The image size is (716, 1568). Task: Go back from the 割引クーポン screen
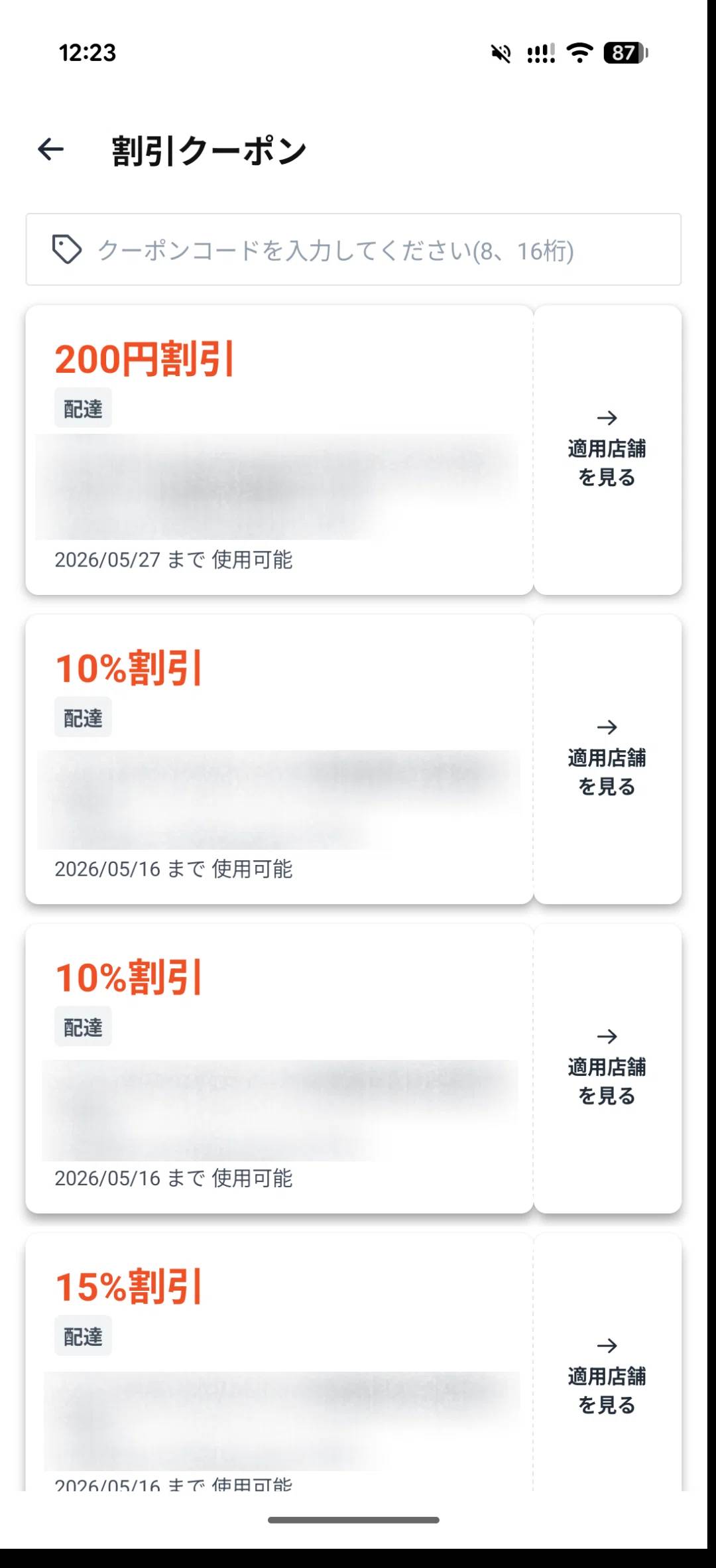point(50,149)
